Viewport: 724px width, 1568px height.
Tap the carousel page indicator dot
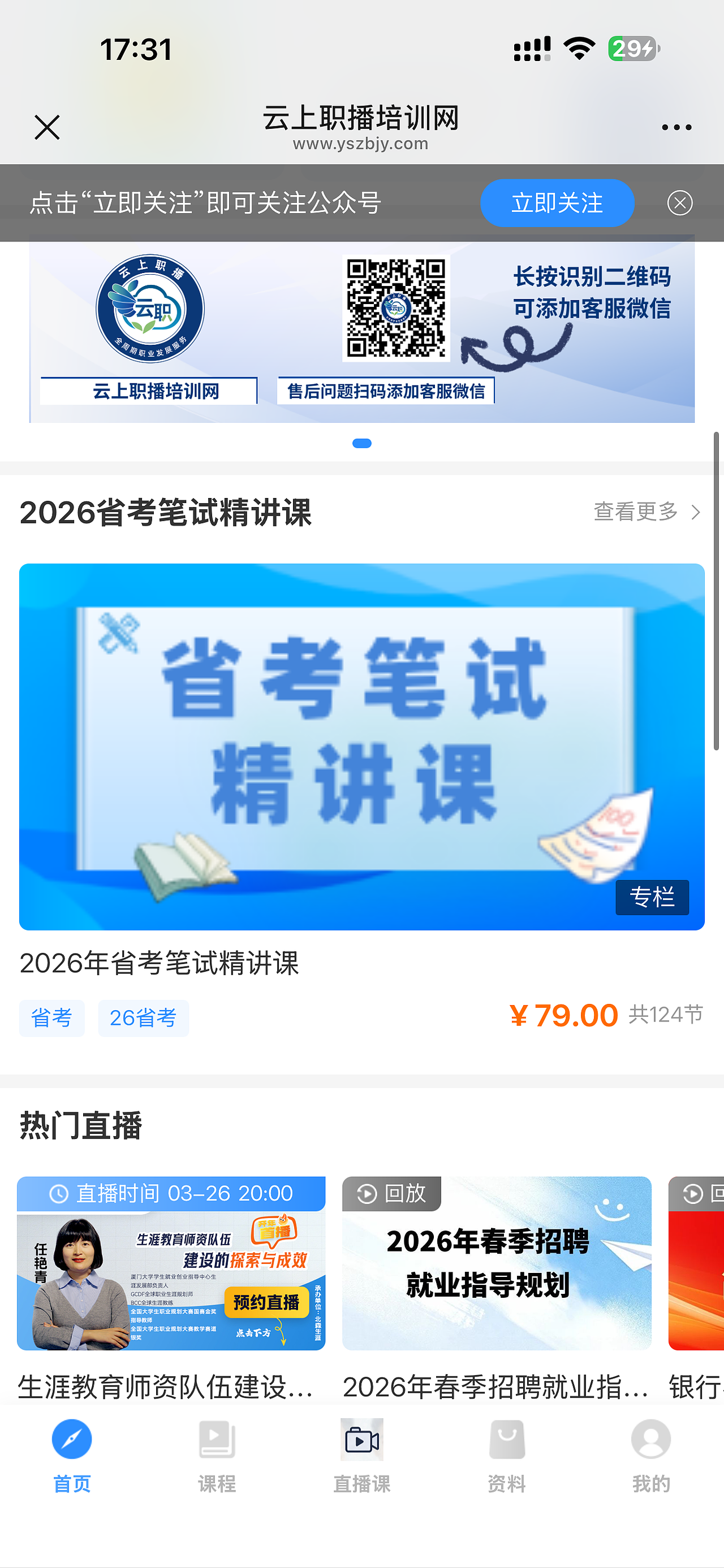pyautogui.click(x=361, y=444)
